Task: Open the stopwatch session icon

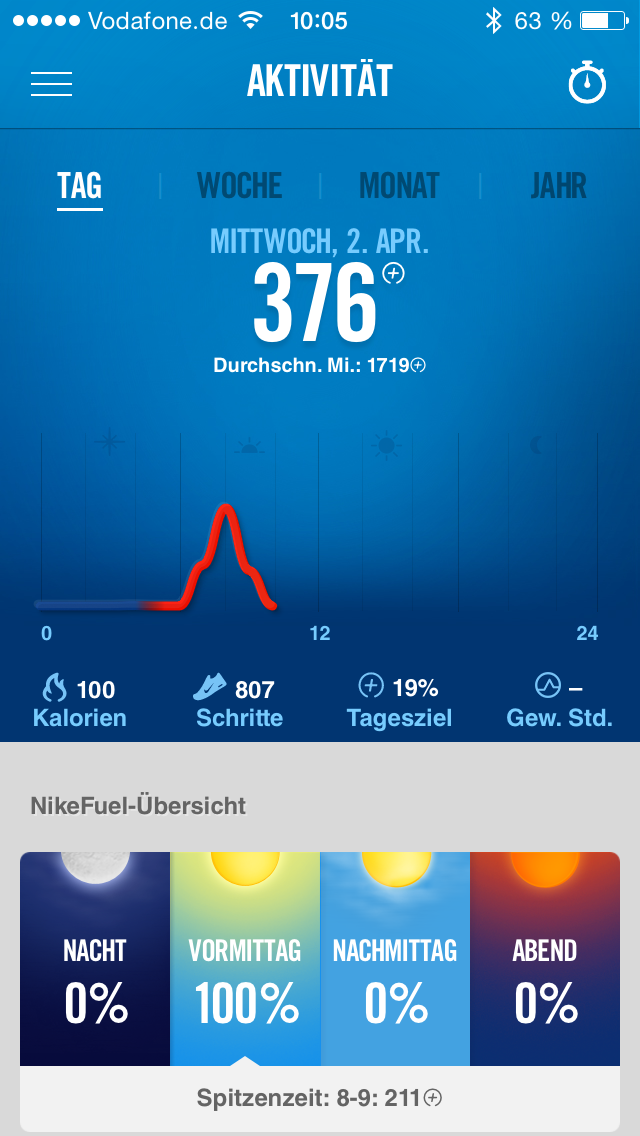Action: pyautogui.click(x=587, y=83)
